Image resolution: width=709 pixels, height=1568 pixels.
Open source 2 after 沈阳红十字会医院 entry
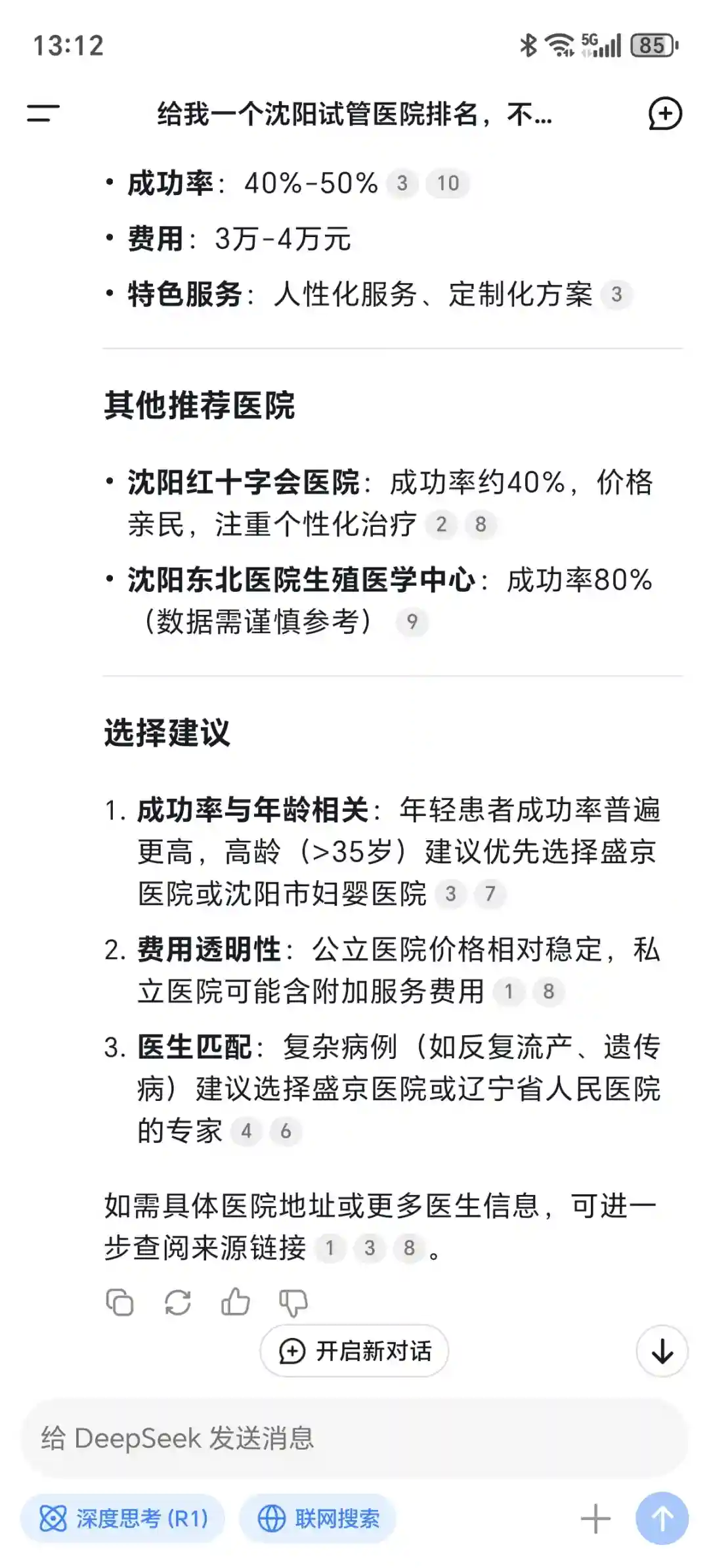point(441,524)
